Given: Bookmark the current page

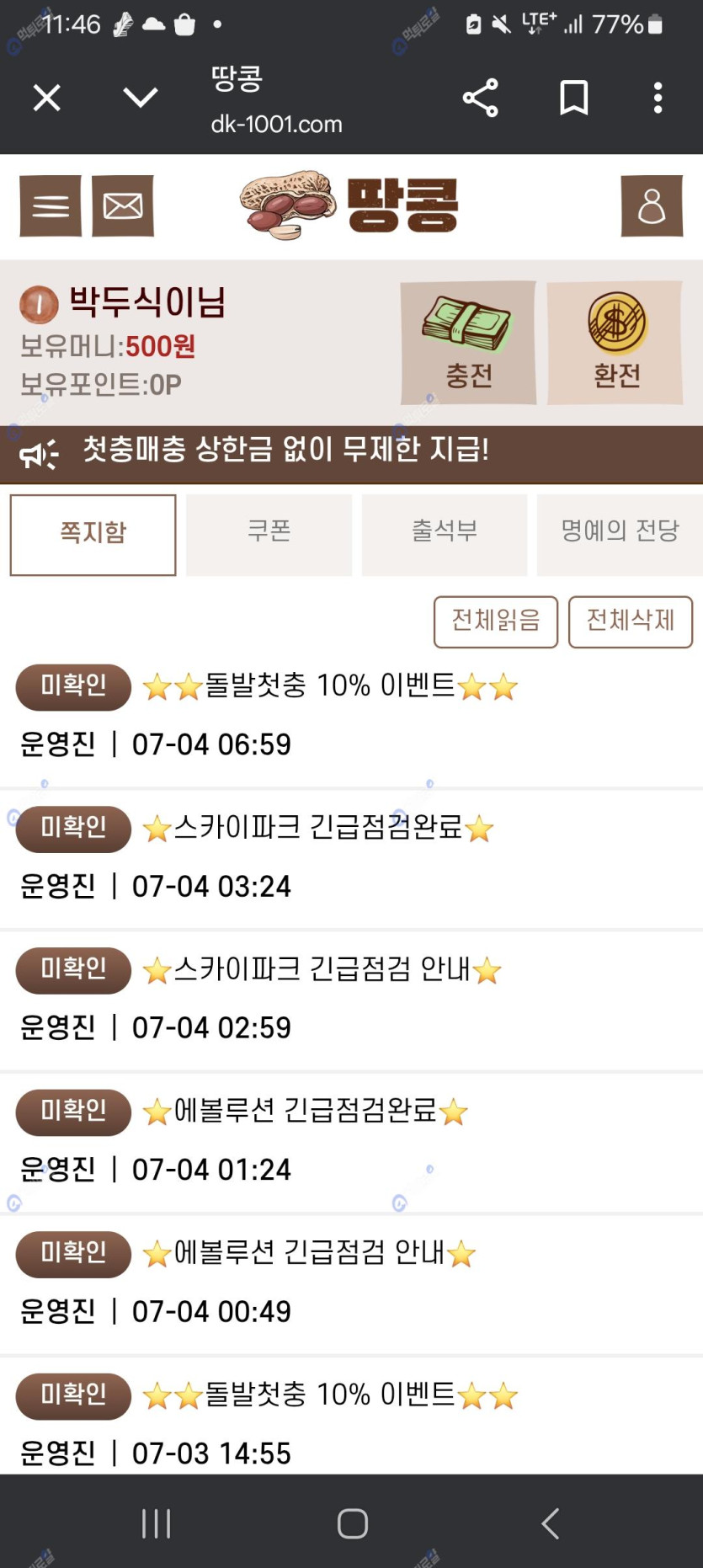Looking at the screenshot, I should (574, 98).
